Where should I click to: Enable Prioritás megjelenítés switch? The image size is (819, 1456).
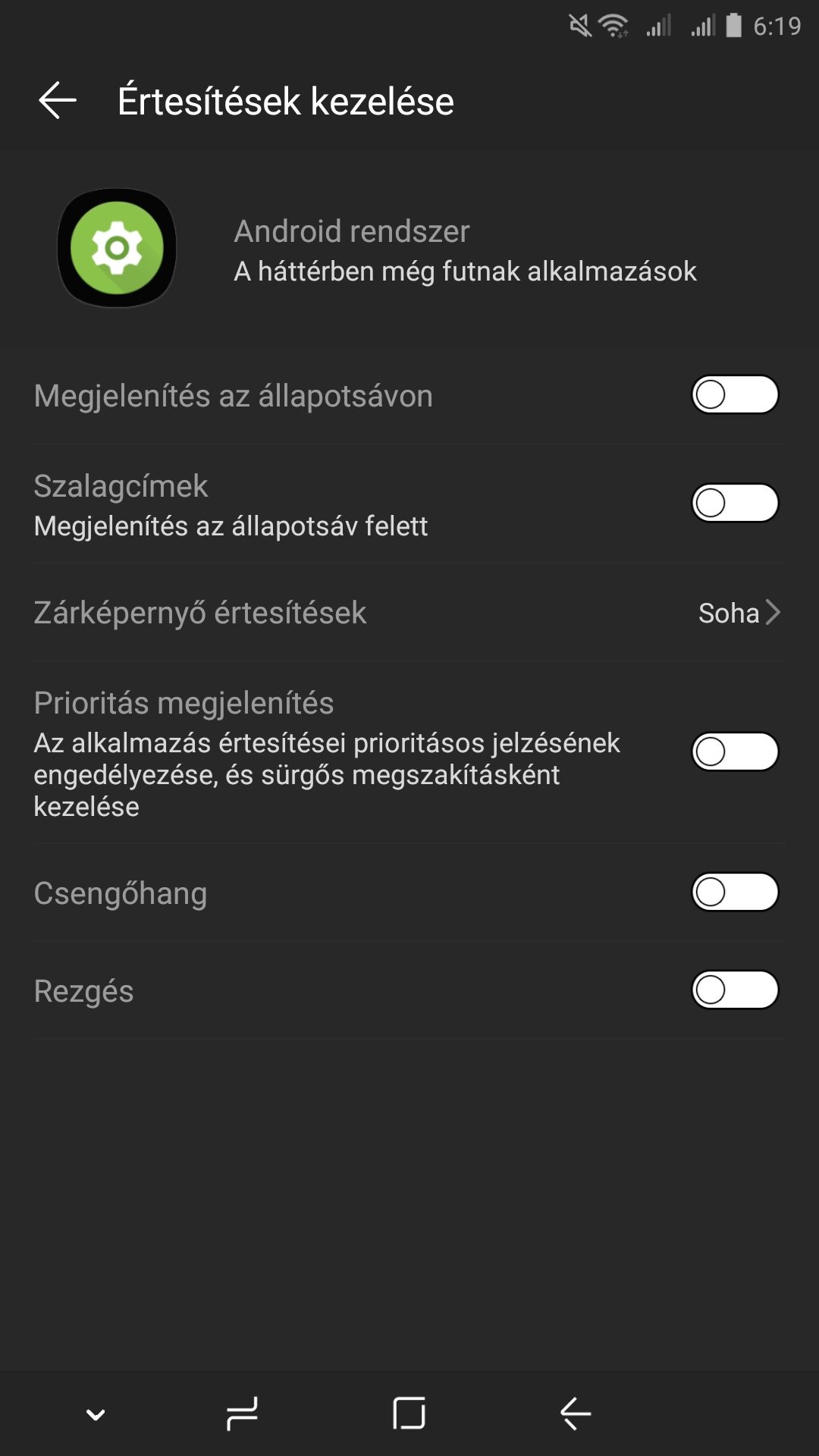(x=735, y=752)
